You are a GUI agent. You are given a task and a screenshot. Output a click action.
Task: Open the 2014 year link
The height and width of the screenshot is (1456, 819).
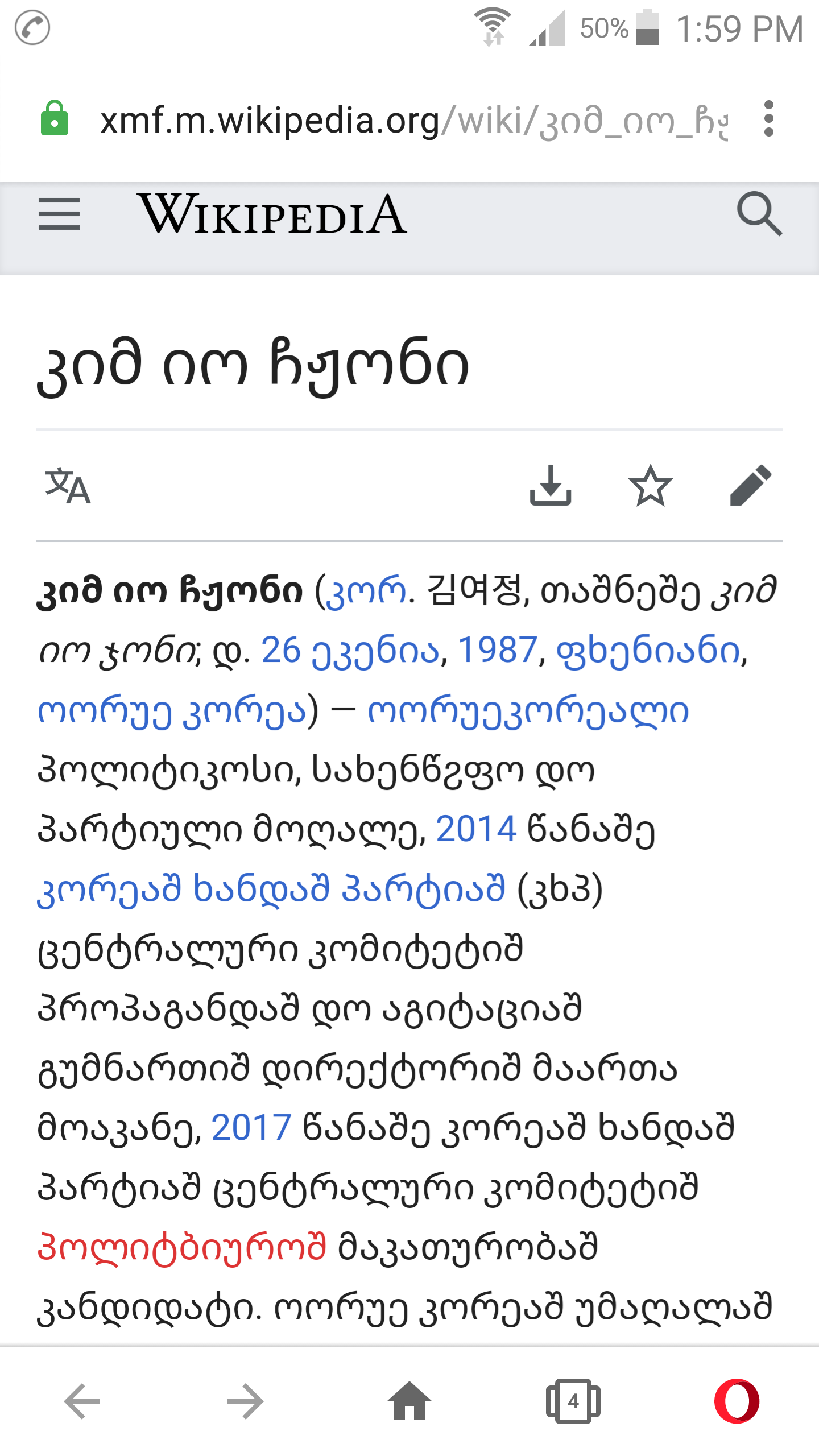pyautogui.click(x=476, y=829)
